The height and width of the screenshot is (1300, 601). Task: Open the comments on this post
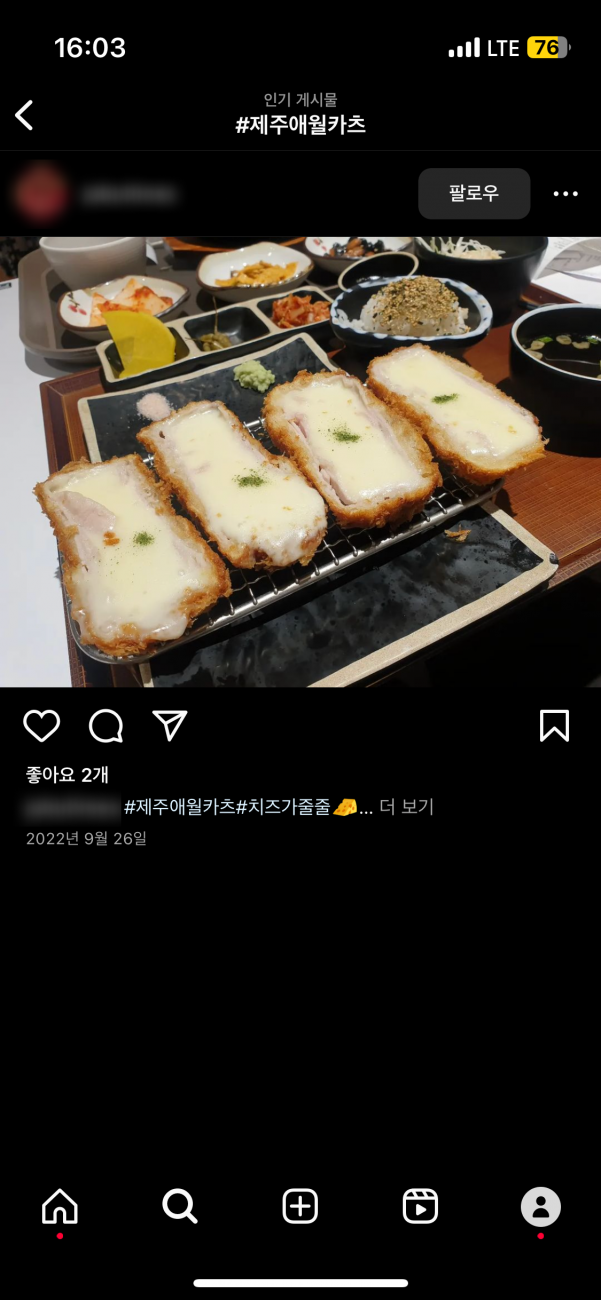click(x=106, y=726)
